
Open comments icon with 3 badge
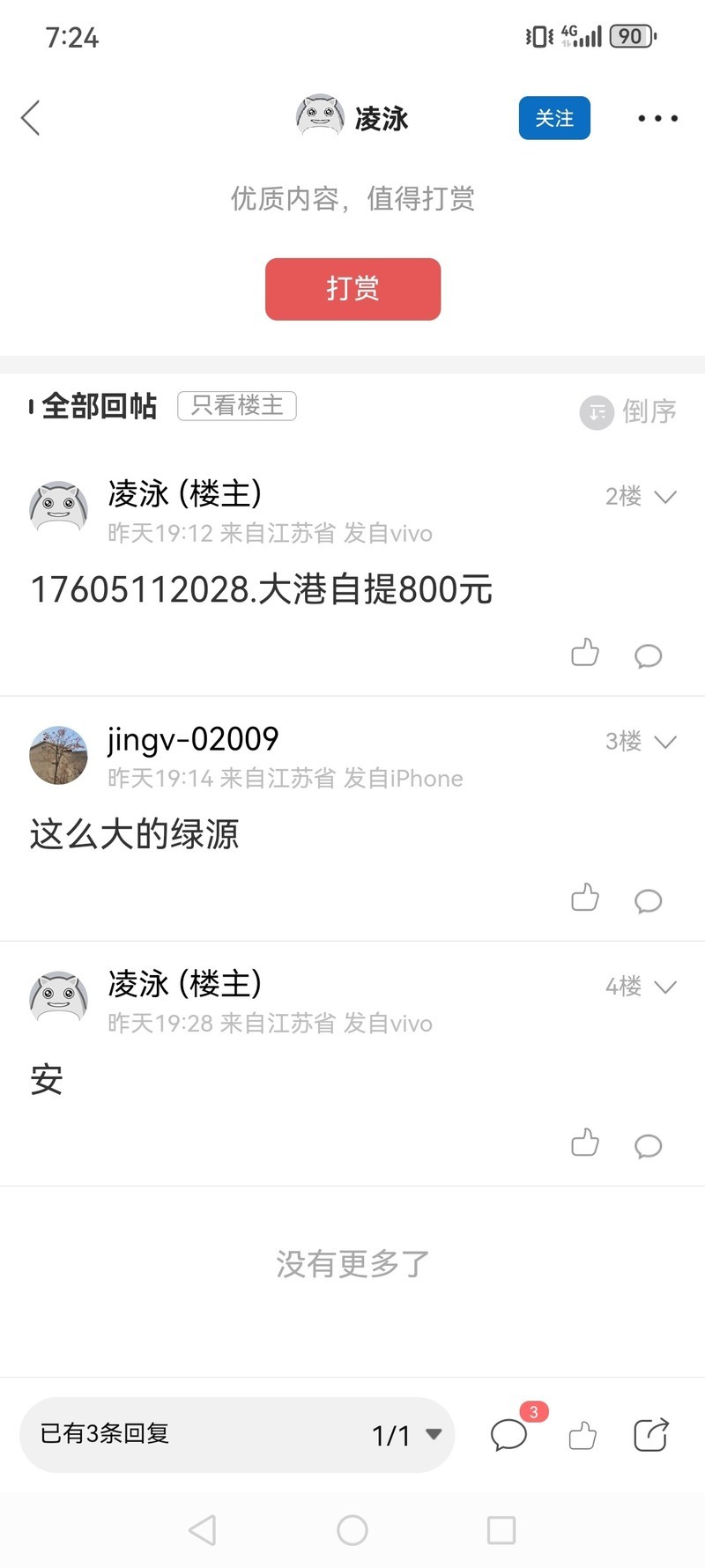tap(509, 1434)
